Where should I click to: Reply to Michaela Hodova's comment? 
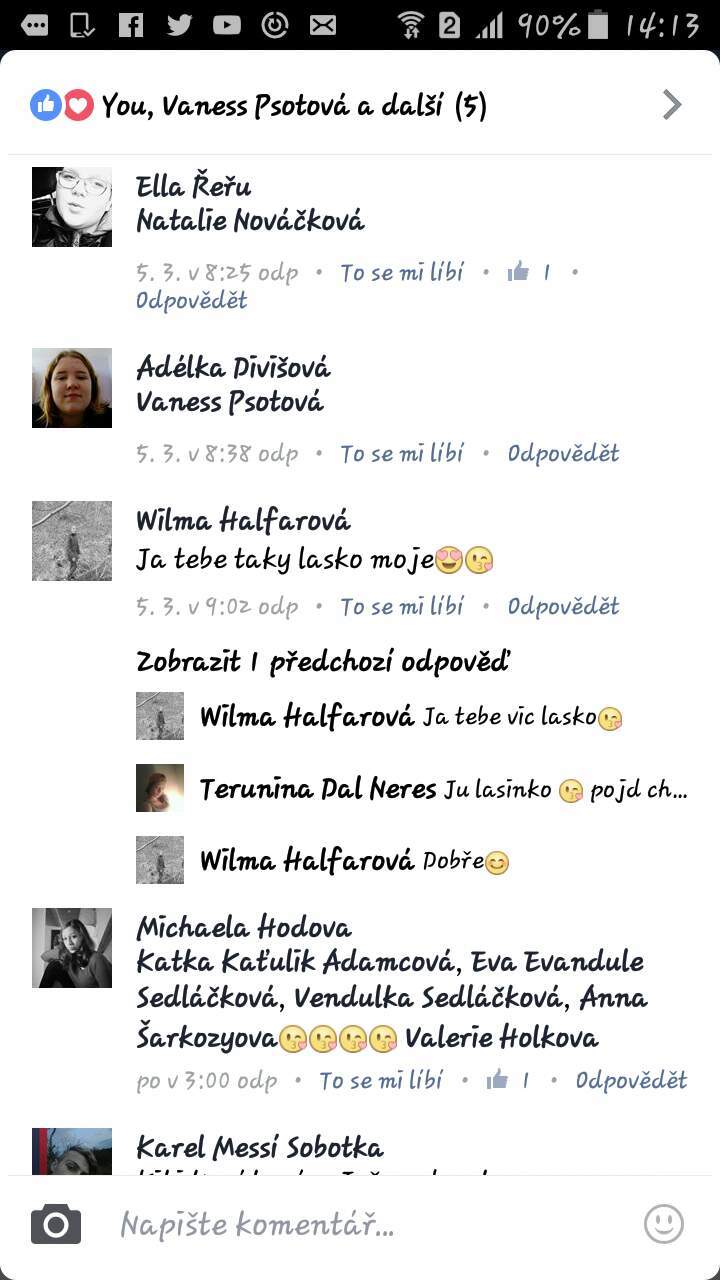pyautogui.click(x=631, y=1080)
